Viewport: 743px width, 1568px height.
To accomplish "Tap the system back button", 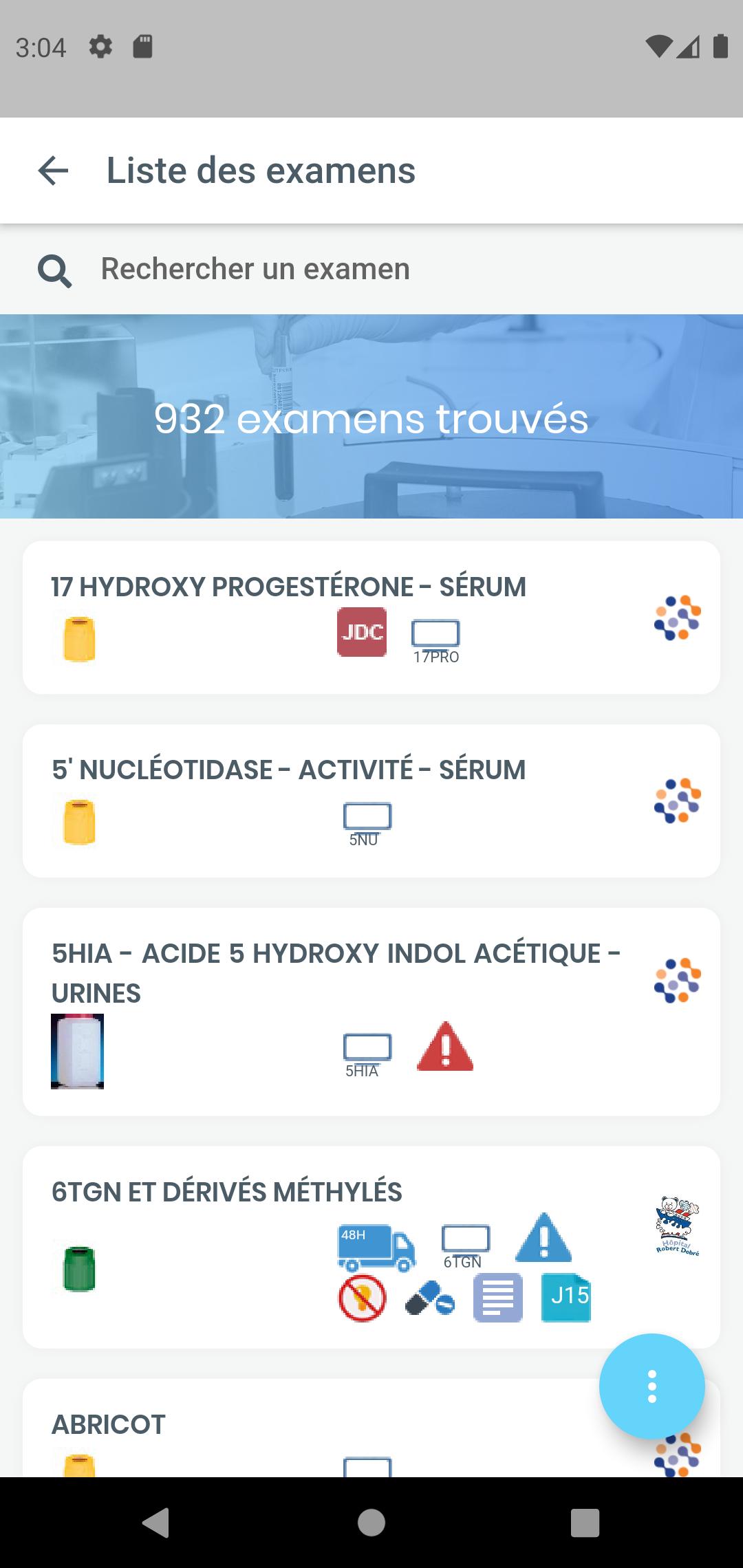I will 156,1523.
